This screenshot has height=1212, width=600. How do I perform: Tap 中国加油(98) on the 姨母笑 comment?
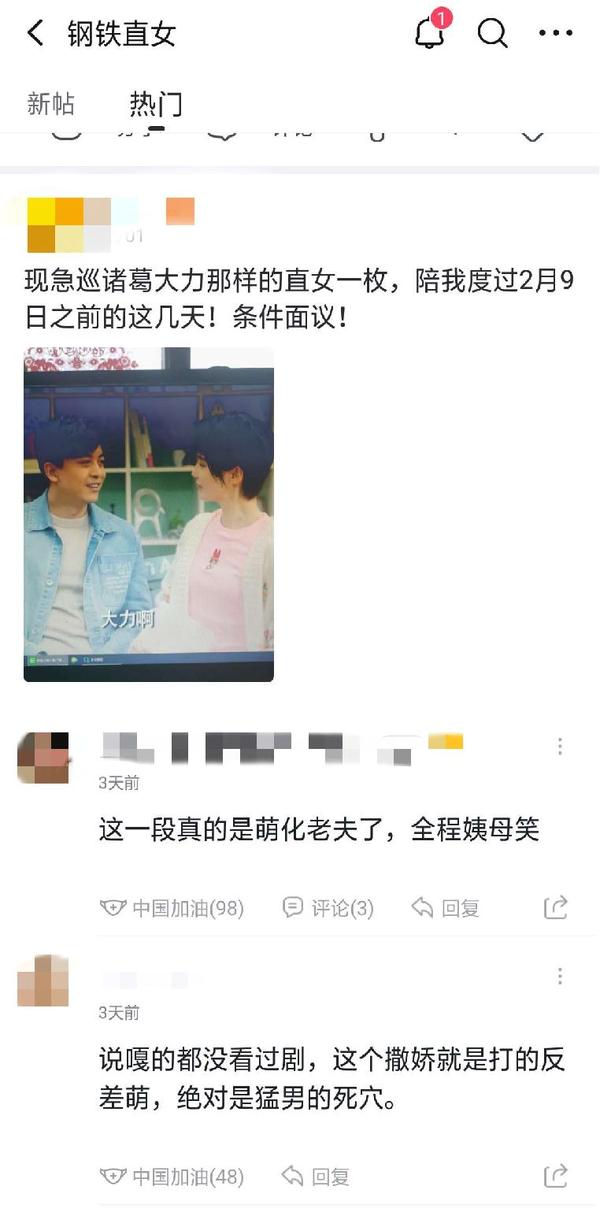click(172, 908)
